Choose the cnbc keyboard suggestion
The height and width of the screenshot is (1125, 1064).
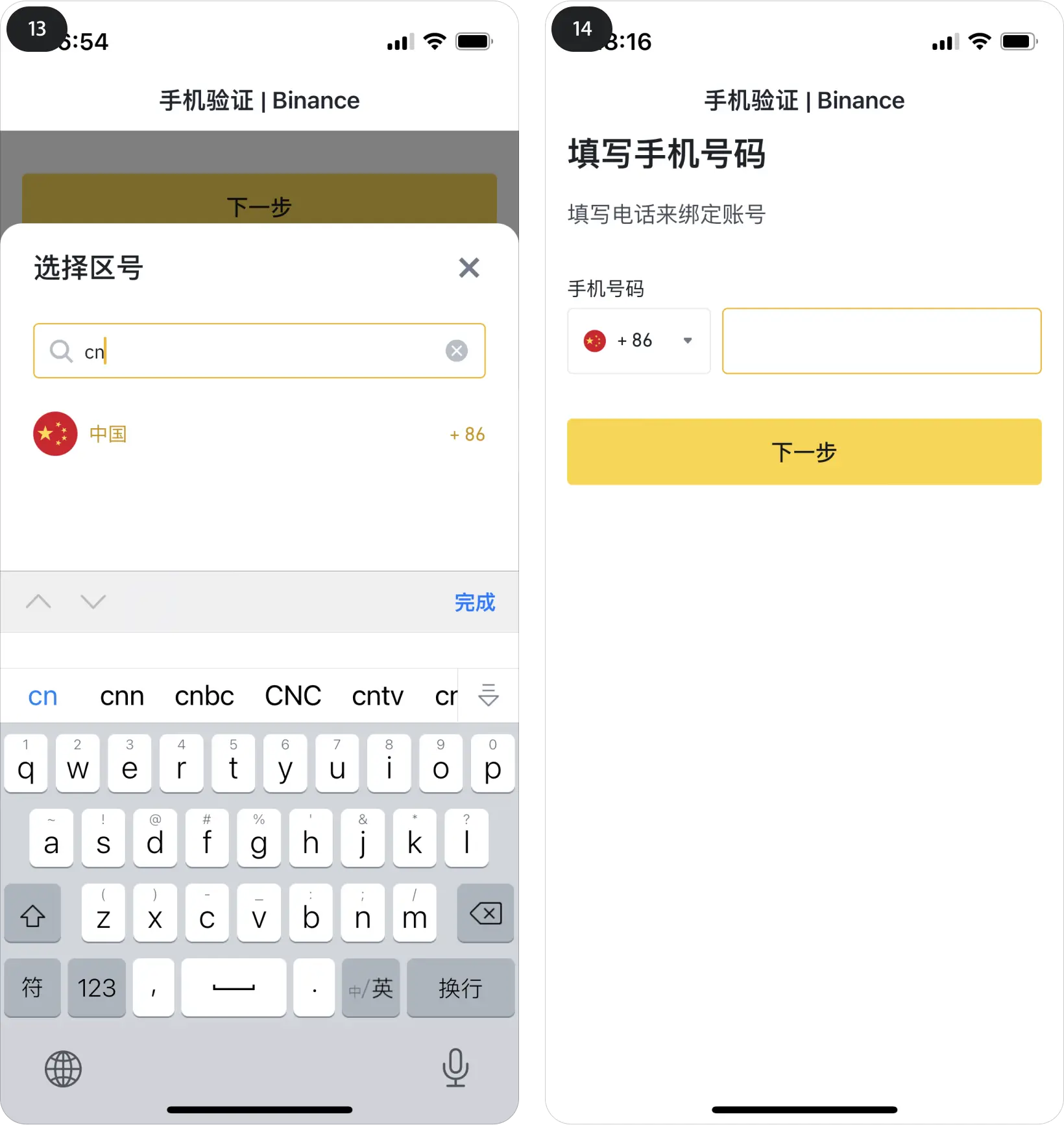point(204,696)
